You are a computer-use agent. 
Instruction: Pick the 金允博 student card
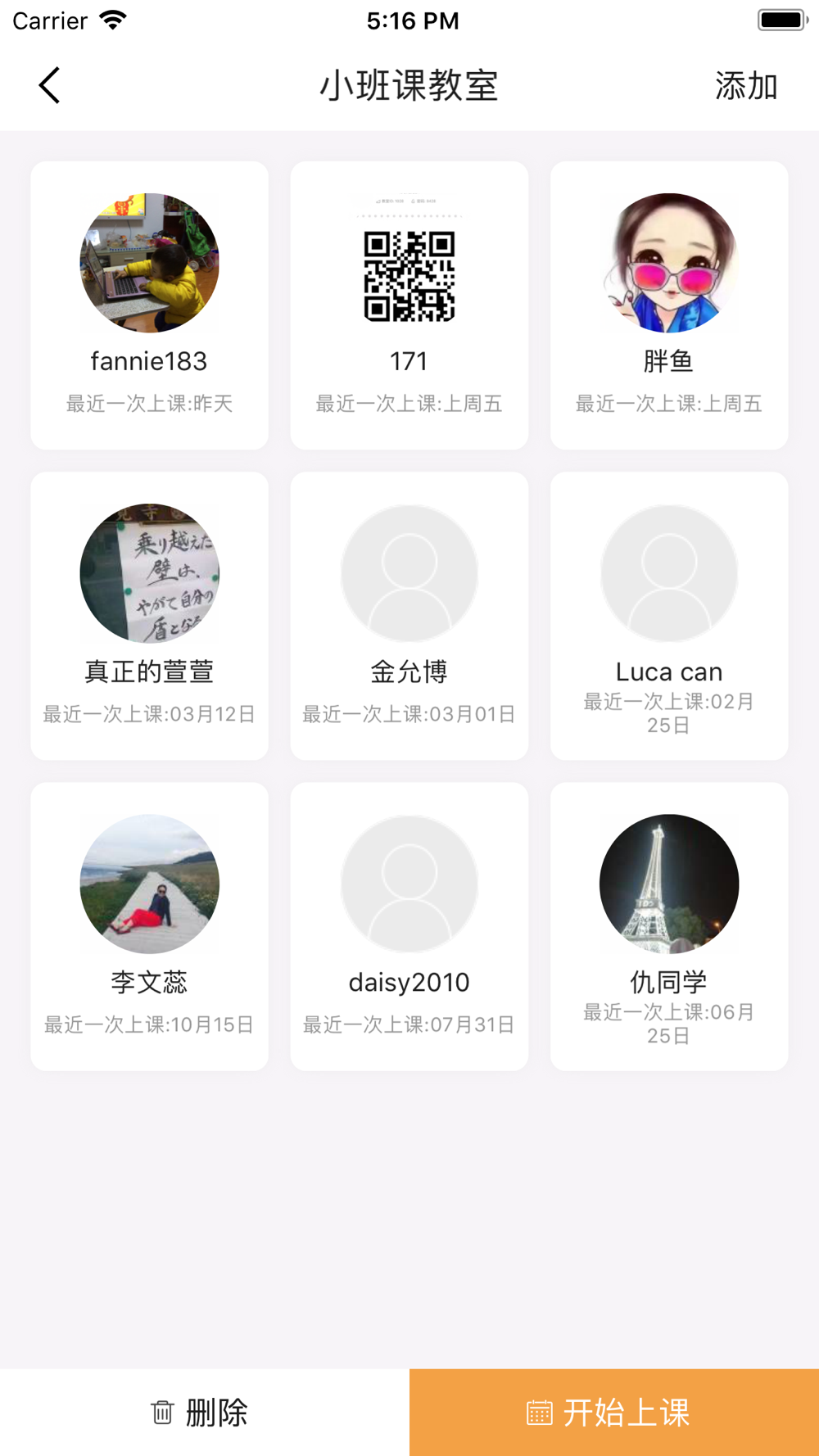point(409,615)
